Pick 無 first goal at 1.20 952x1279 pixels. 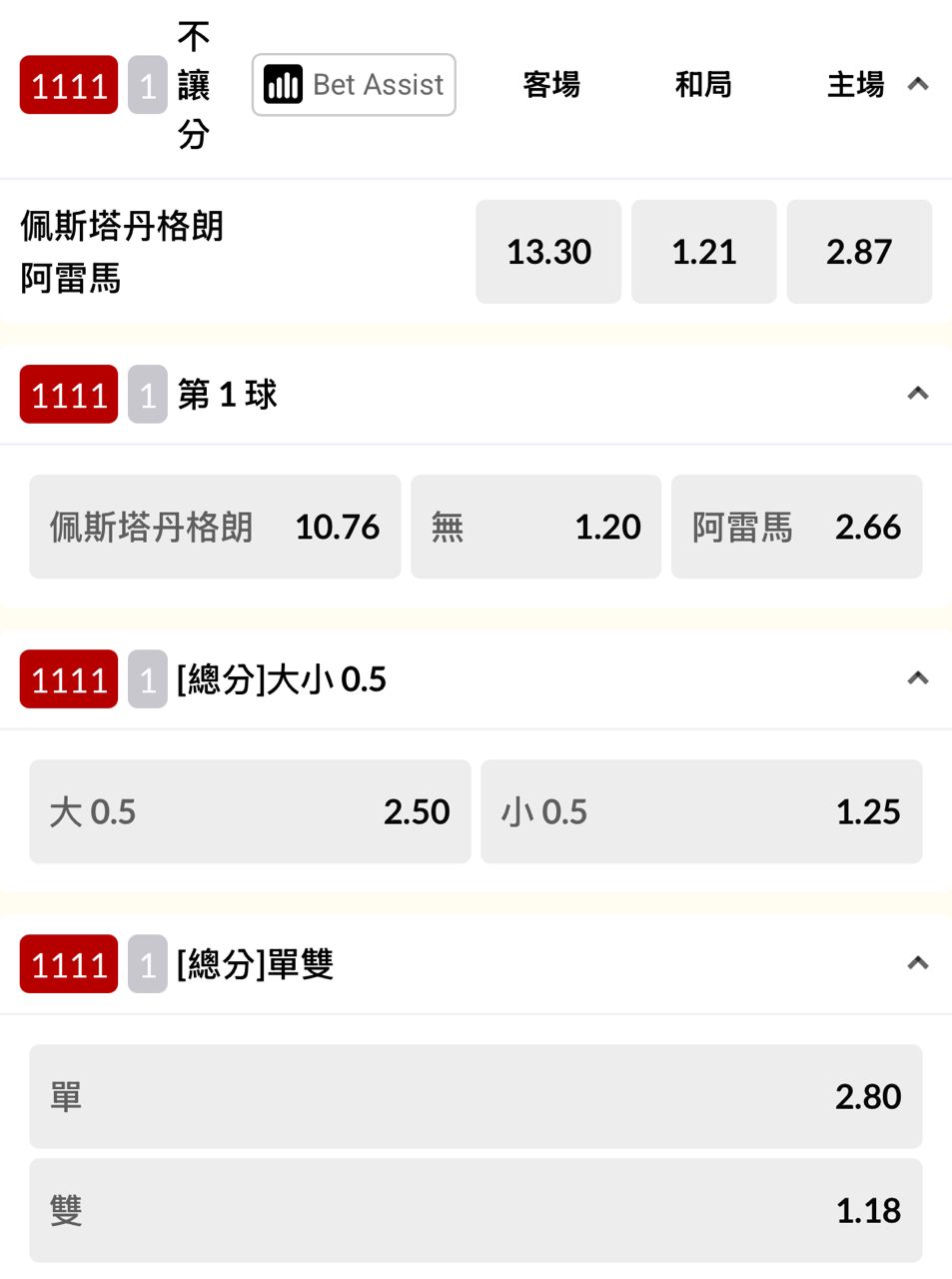point(535,527)
